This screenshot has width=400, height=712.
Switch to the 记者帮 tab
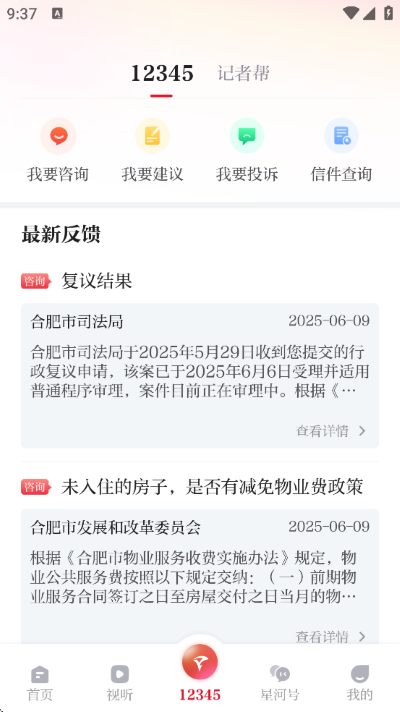tap(243, 73)
